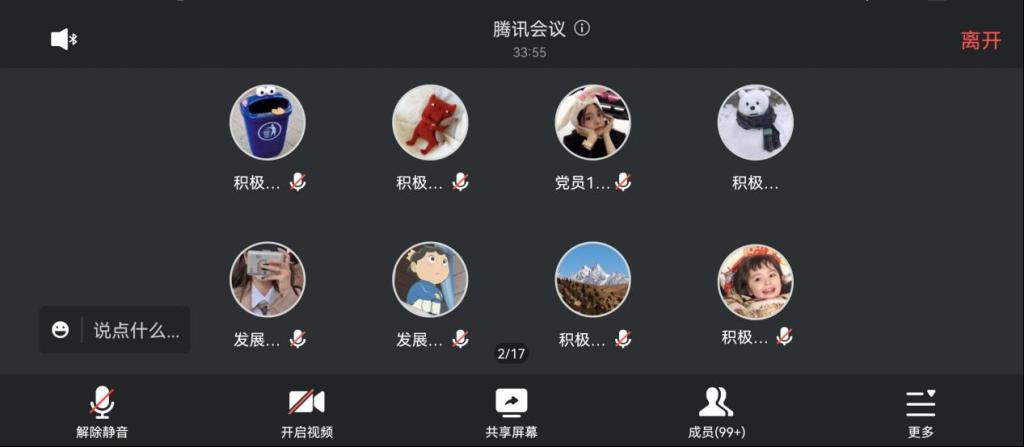Select the participant with mirror selfie avatar
Screen dimensions: 1024x447
pyautogui.click(x=267, y=280)
